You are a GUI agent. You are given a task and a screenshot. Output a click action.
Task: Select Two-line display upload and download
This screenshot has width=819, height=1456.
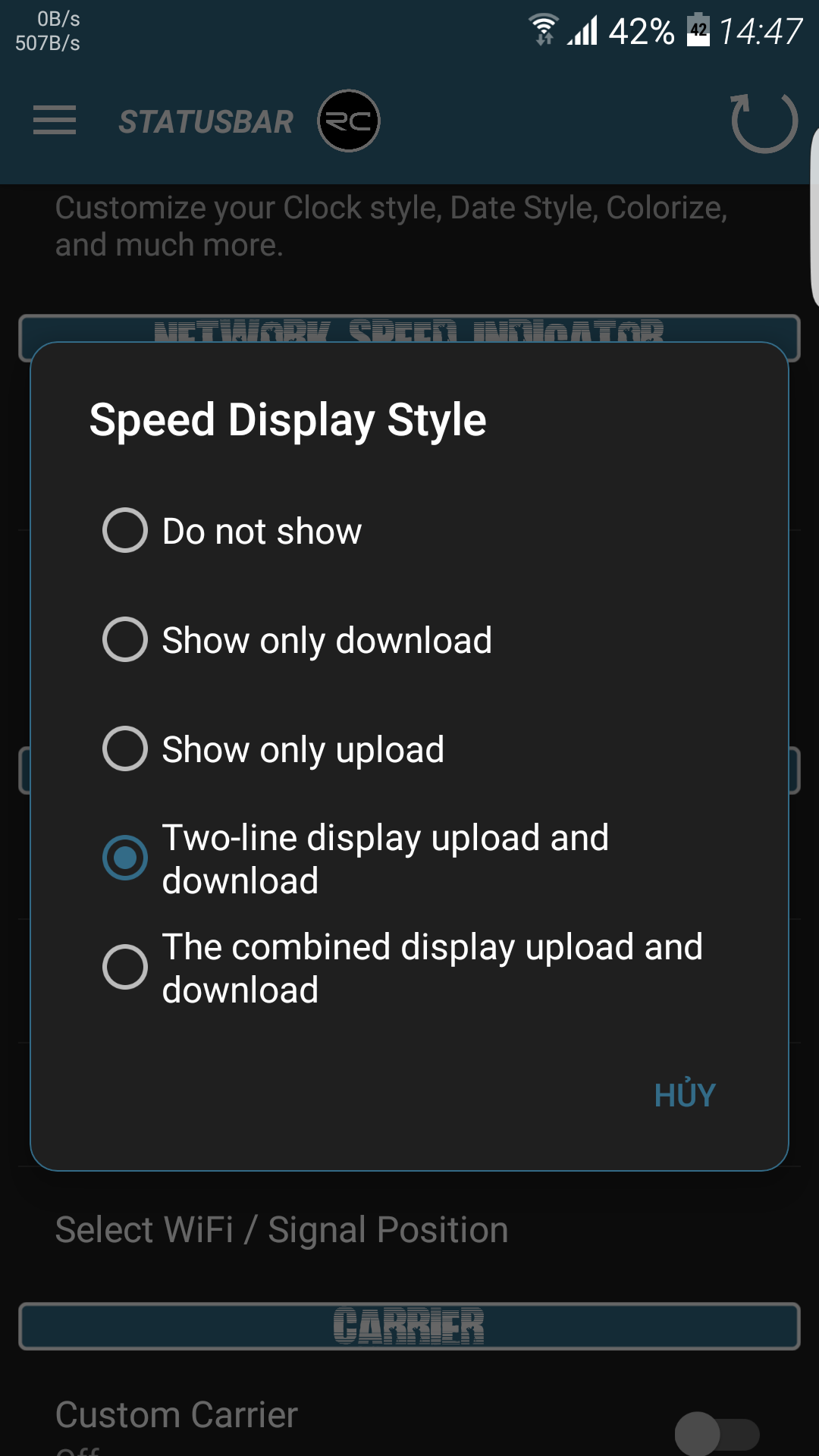pos(409,858)
